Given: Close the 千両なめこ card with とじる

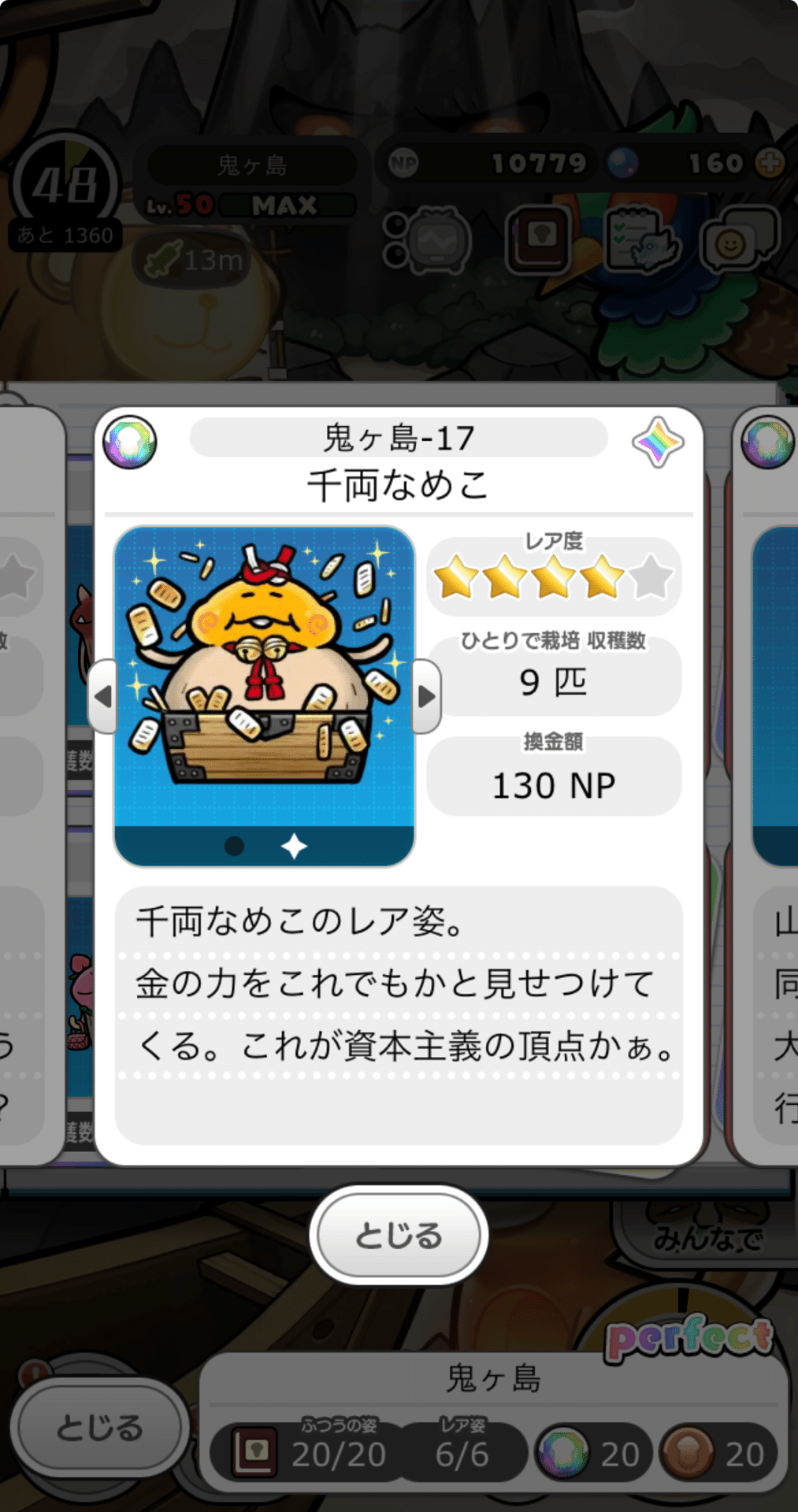Looking at the screenshot, I should [x=399, y=1235].
